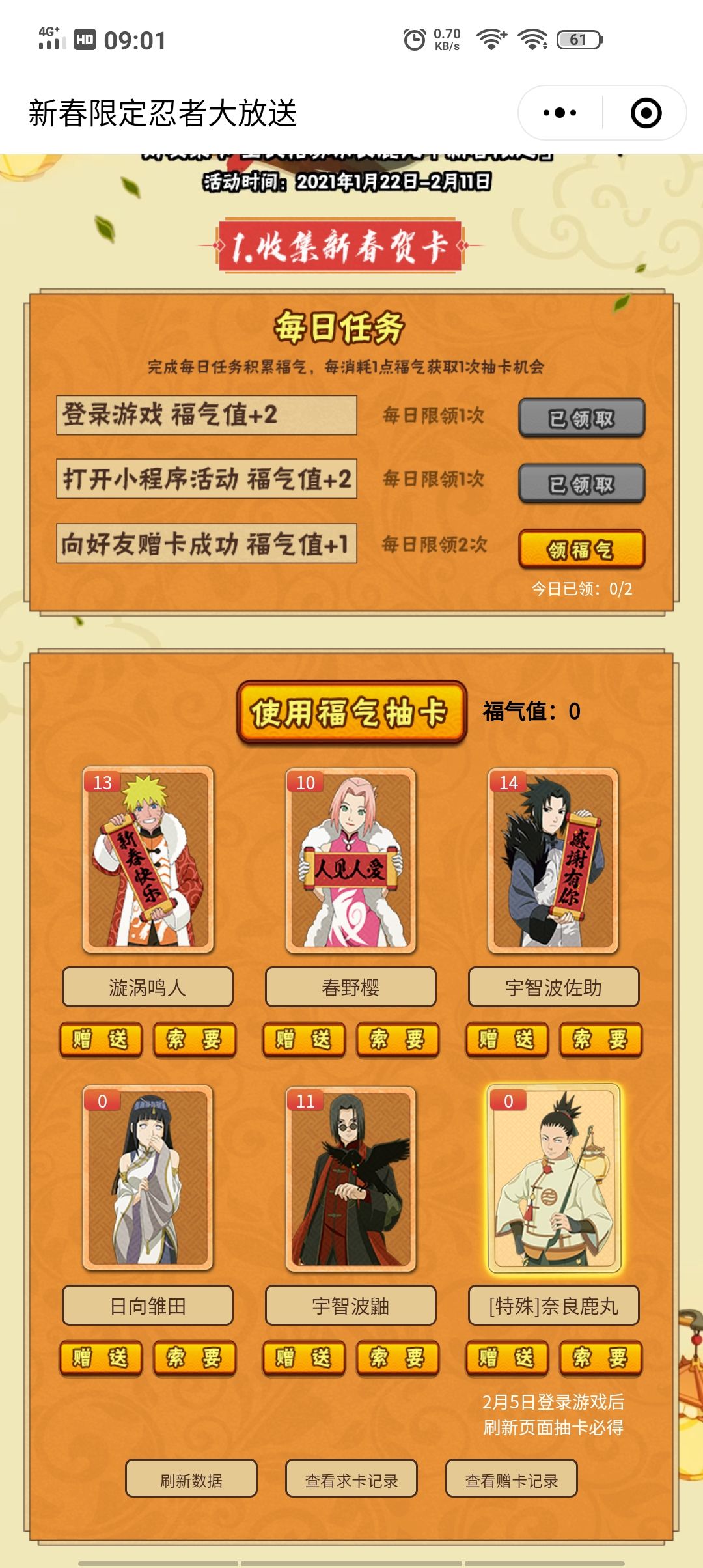Image resolution: width=703 pixels, height=1568 pixels.
Task: Gift a 宇智波鼬 card via 赠送
Action: coord(304,1358)
